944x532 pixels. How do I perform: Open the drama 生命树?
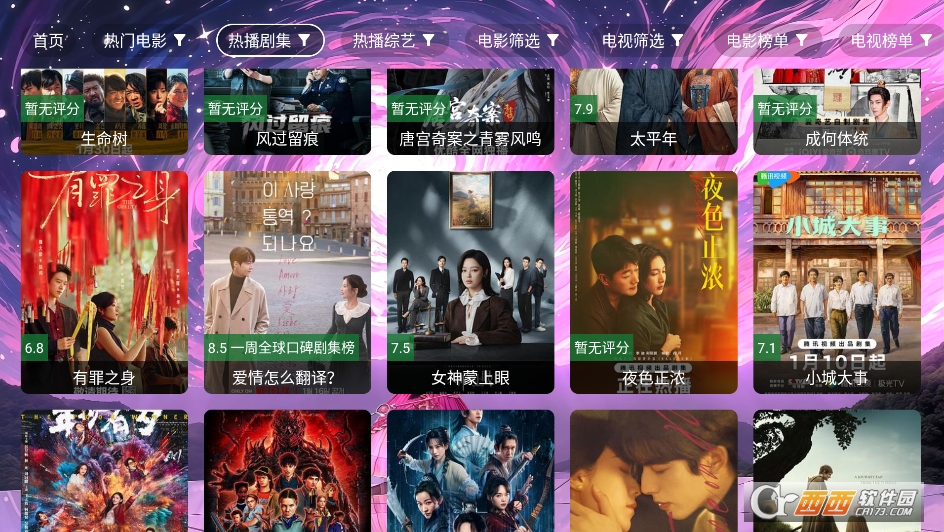click(x=104, y=112)
